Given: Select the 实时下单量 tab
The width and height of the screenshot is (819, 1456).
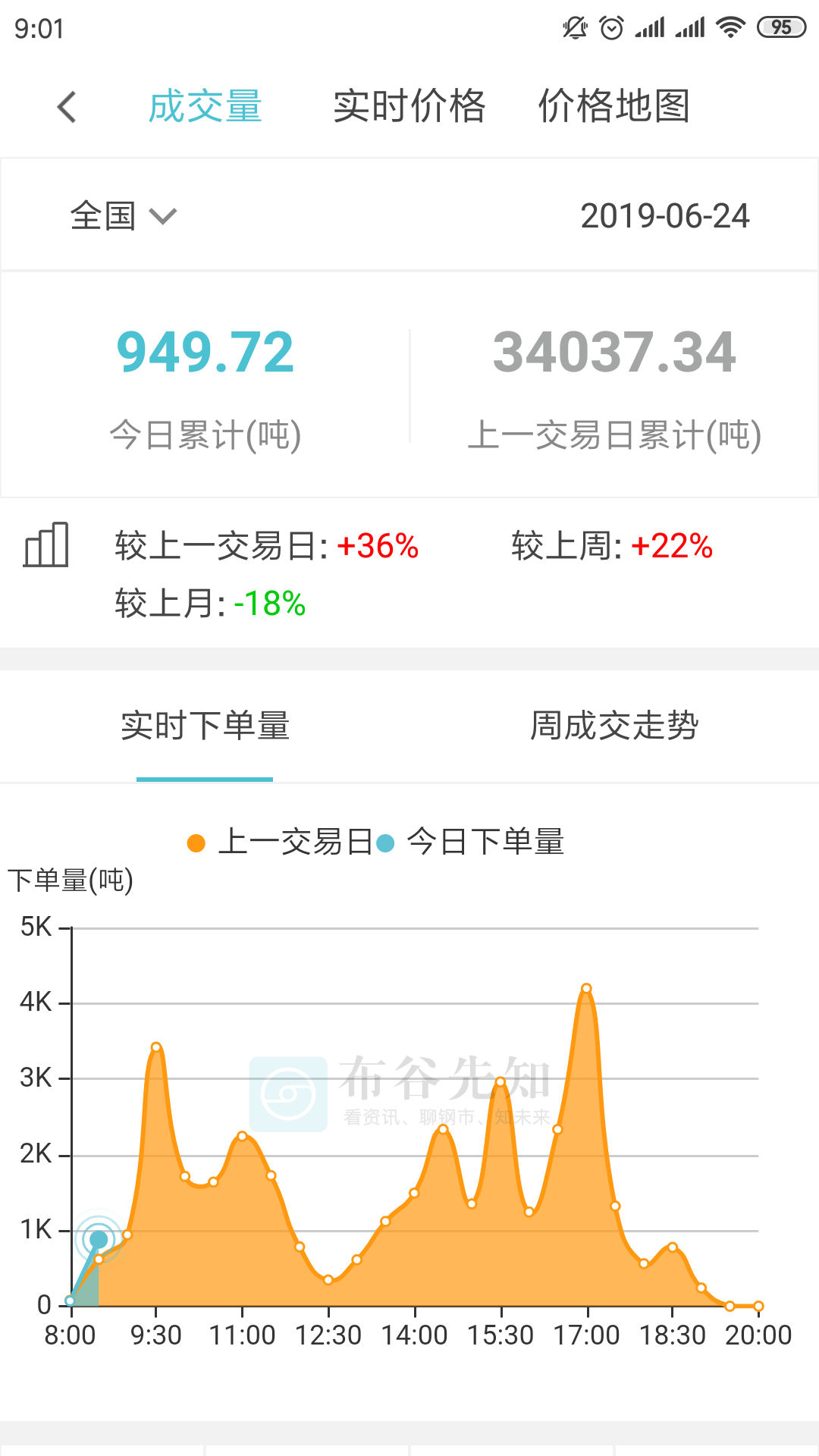Looking at the screenshot, I should pyautogui.click(x=205, y=726).
